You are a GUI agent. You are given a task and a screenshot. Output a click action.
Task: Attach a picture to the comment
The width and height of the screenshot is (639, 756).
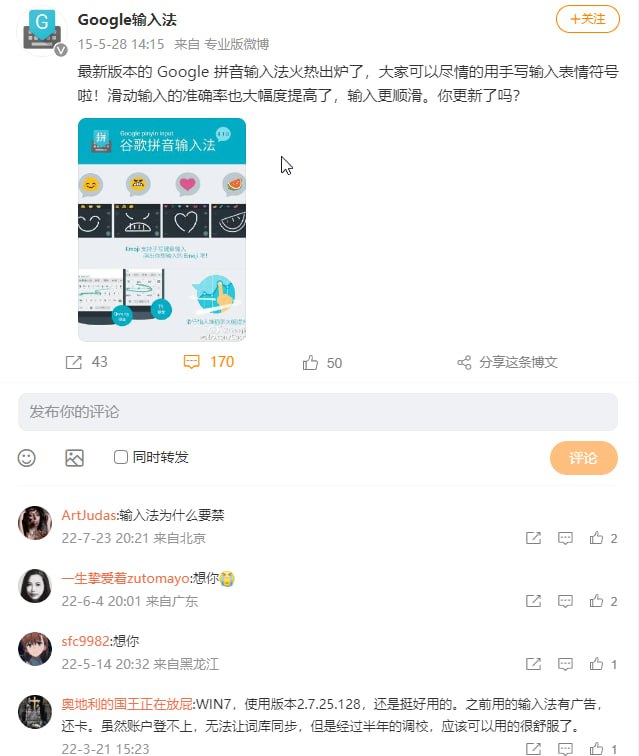click(74, 458)
